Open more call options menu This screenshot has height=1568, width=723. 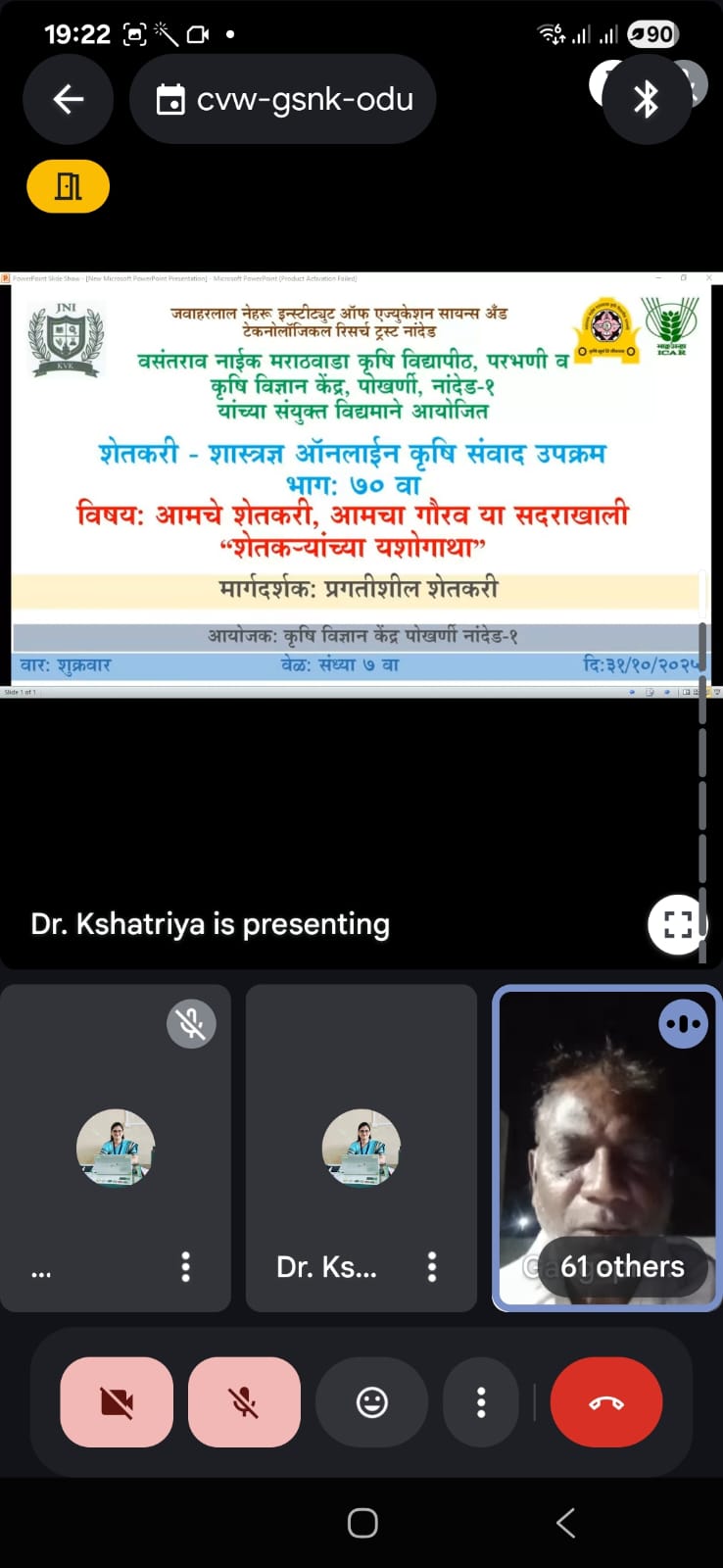tap(481, 1402)
